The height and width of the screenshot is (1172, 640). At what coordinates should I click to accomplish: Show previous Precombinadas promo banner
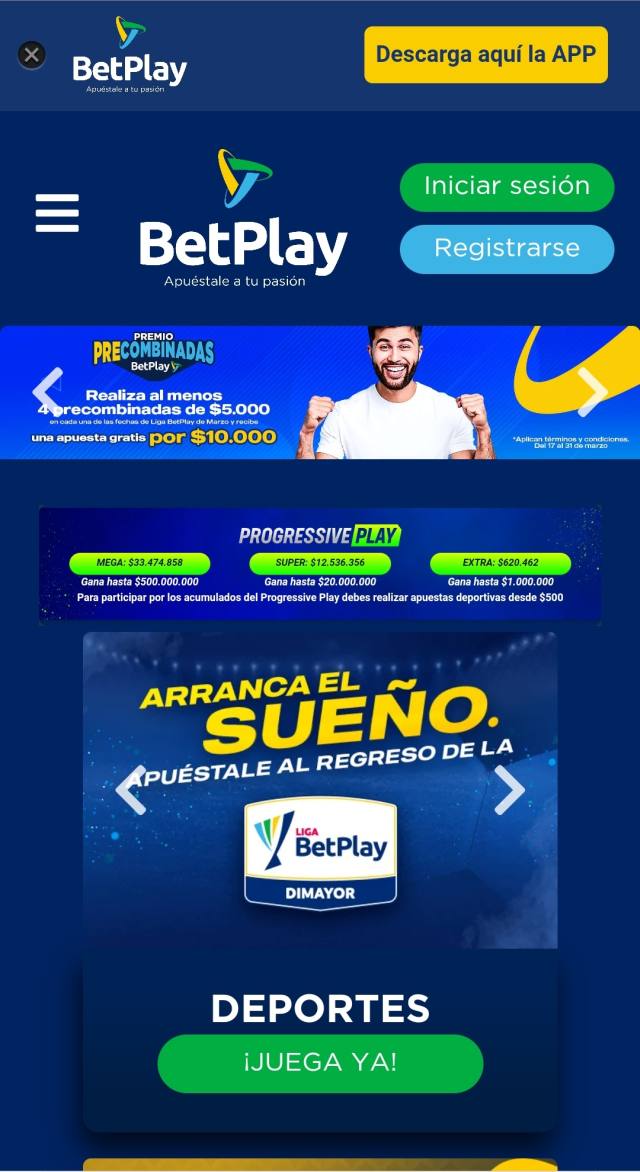[47, 391]
